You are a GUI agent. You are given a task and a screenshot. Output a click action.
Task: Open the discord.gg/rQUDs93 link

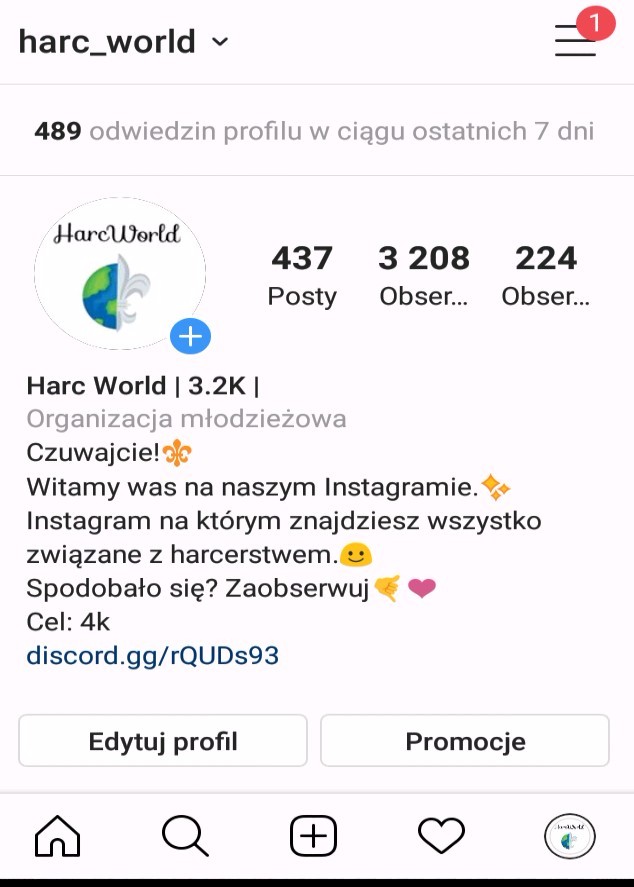152,656
